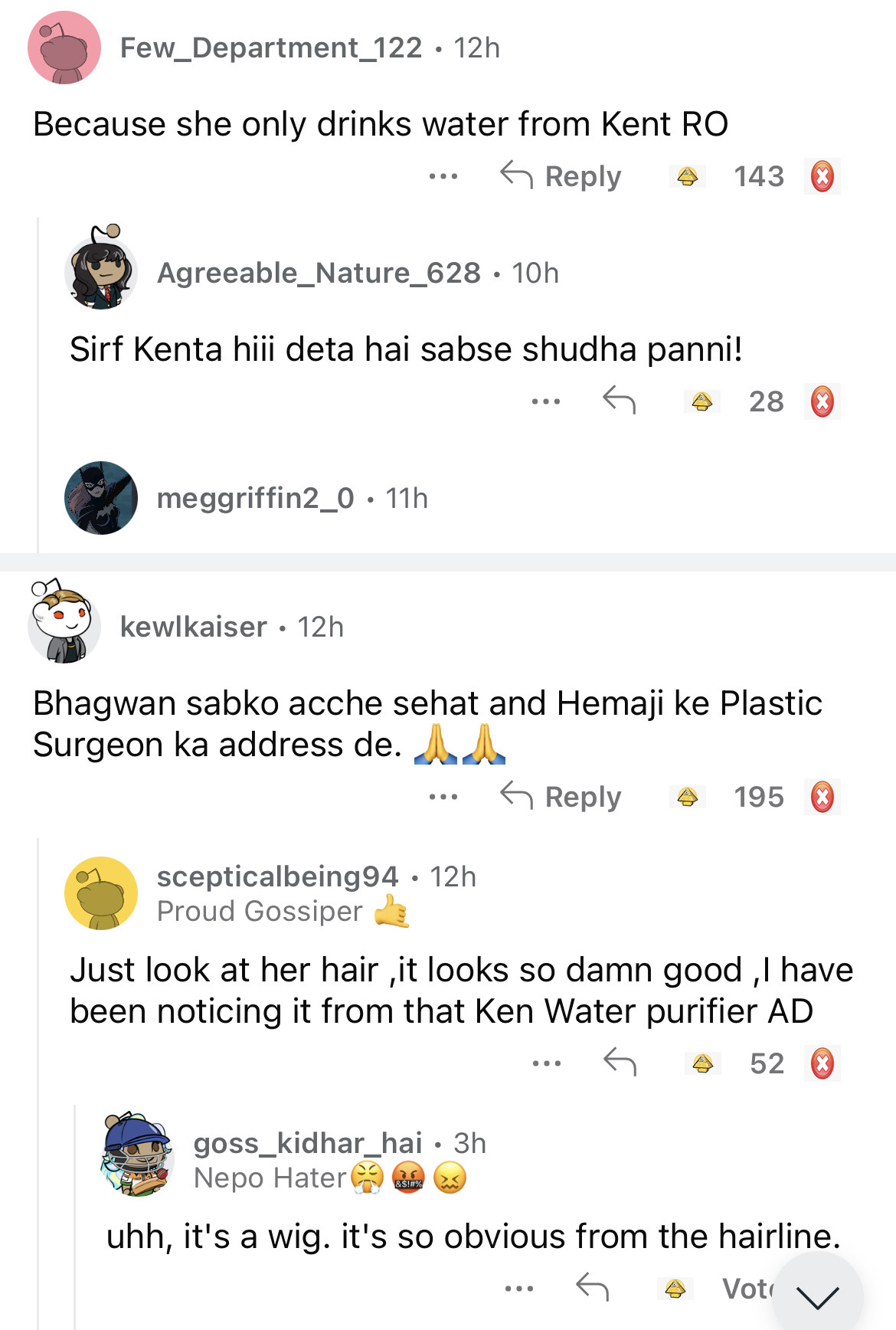This screenshot has height=1330, width=896.
Task: Upvote Few_Department_122's Kent RO comment
Action: [687, 176]
